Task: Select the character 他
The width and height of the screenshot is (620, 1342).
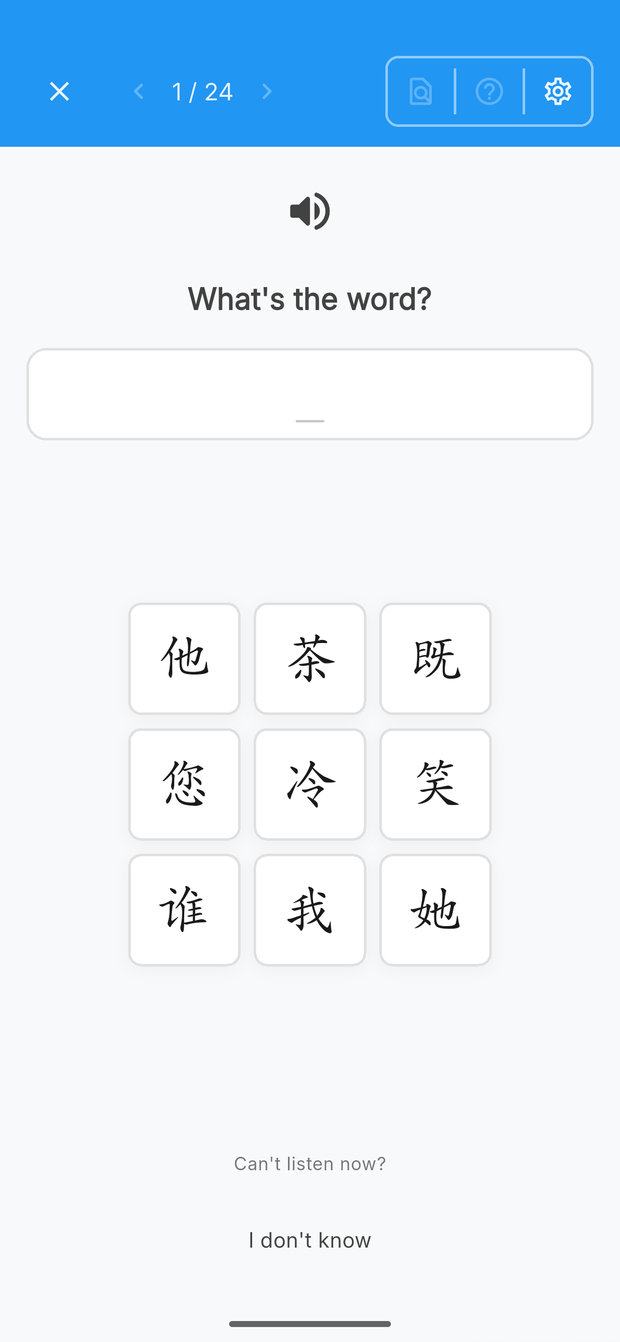Action: (184, 659)
